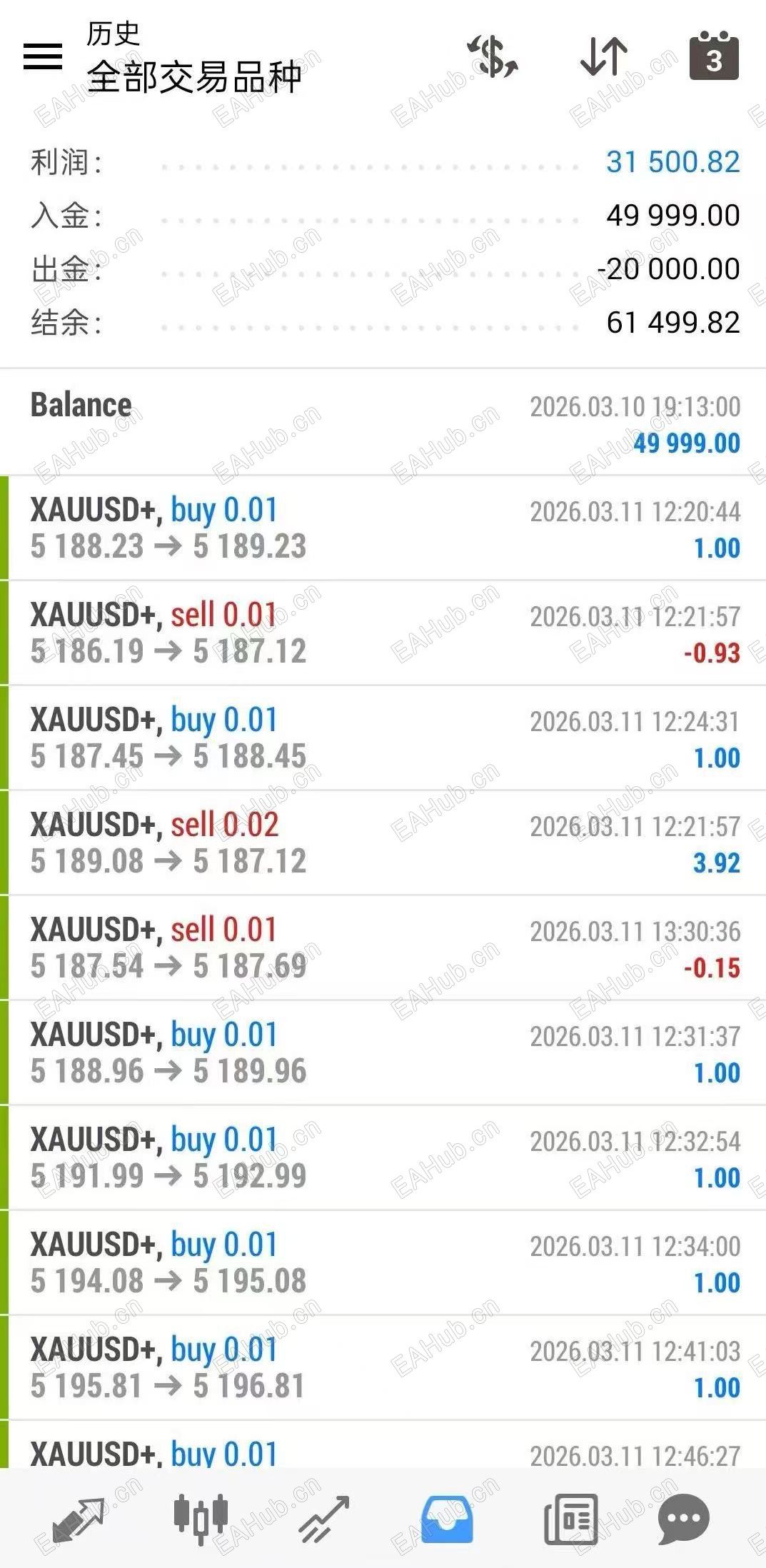Image resolution: width=766 pixels, height=1568 pixels.
Task: View the buy trade opened at 5 194.08
Action: coord(383,1263)
